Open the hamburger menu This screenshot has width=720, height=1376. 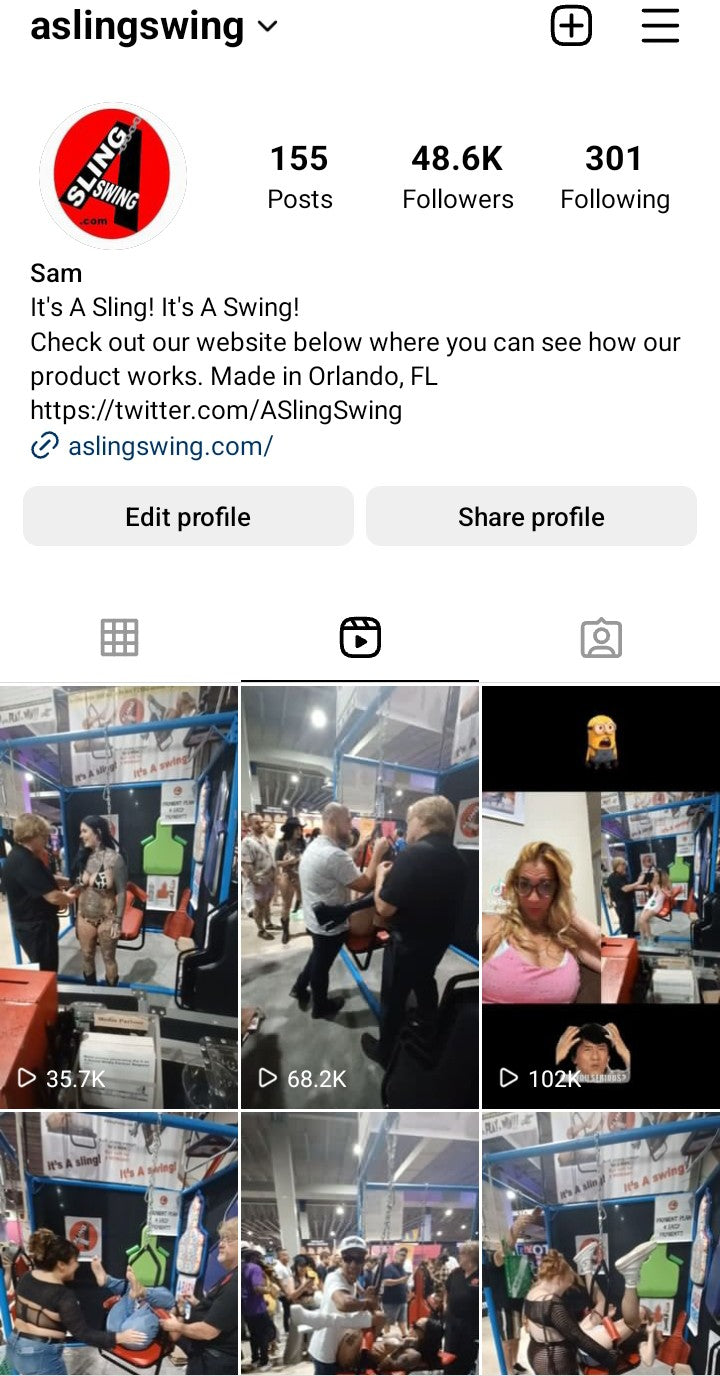660,26
